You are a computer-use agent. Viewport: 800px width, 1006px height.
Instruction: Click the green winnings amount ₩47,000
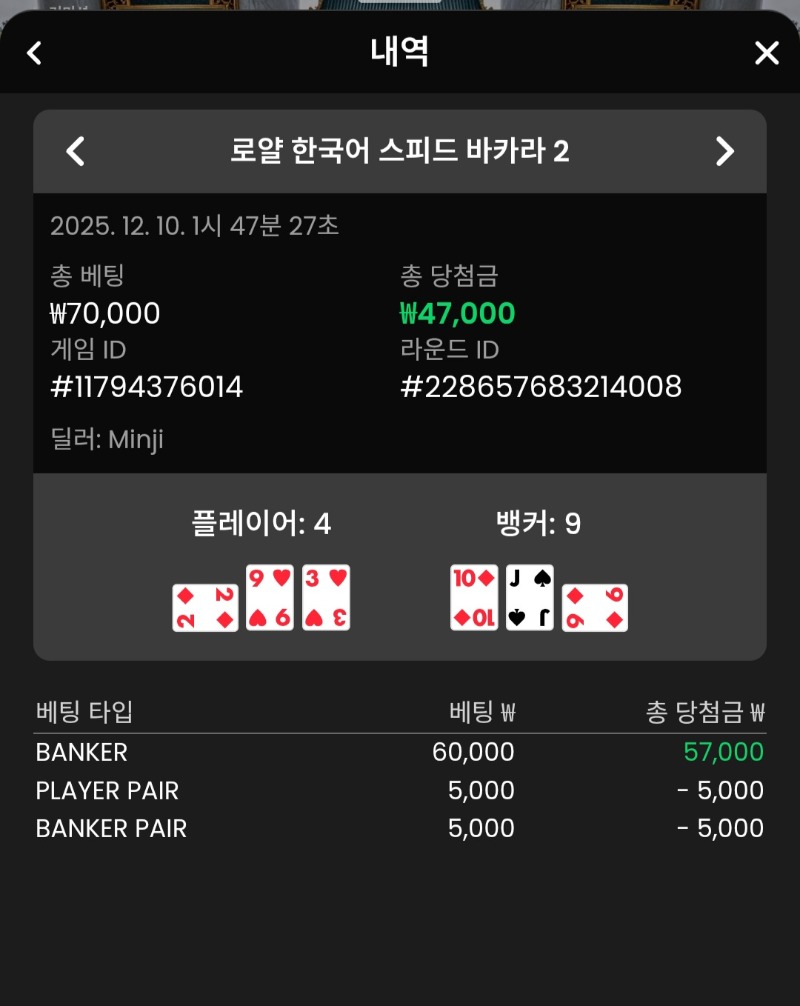point(452,313)
